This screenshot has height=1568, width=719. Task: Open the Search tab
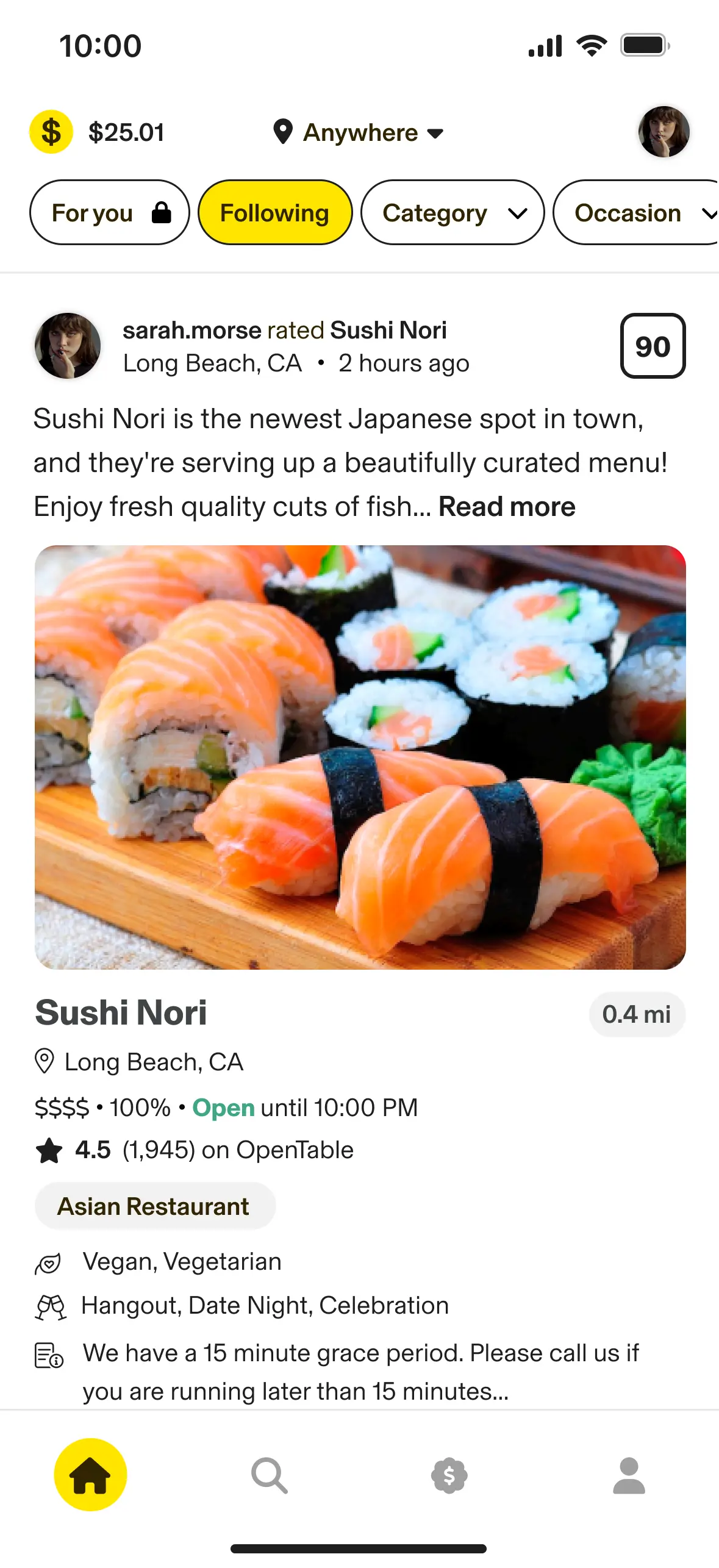tap(269, 1475)
